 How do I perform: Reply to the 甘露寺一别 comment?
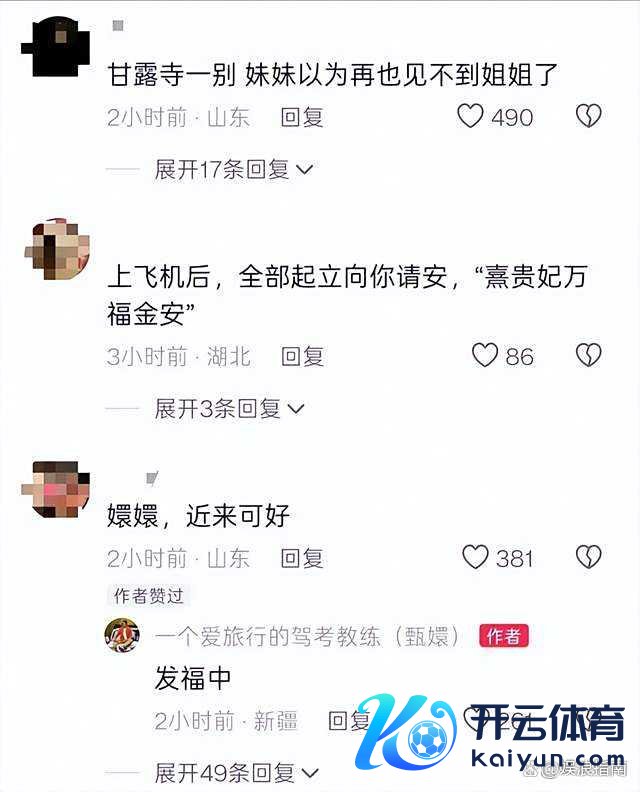click(302, 117)
